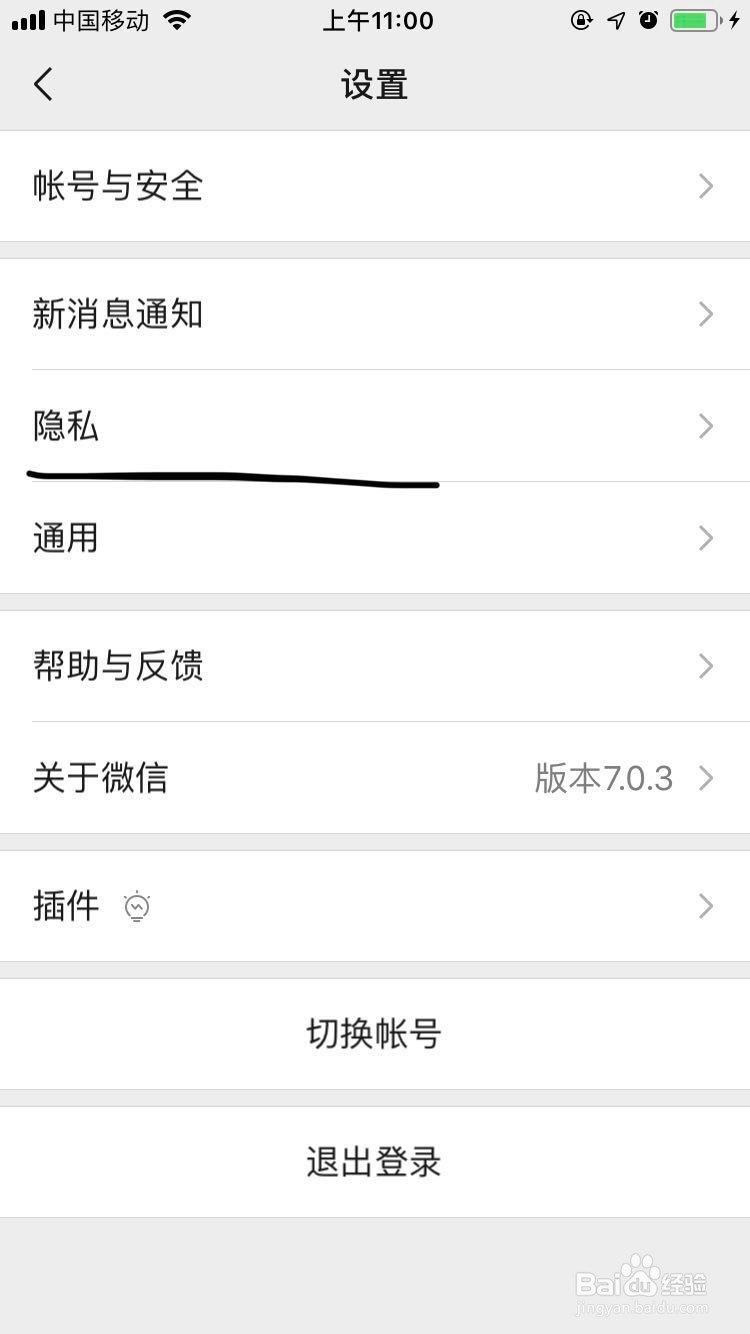Open 关于微信 showing 版本7.0.3
Screen dimensions: 750x1334
pos(375,778)
